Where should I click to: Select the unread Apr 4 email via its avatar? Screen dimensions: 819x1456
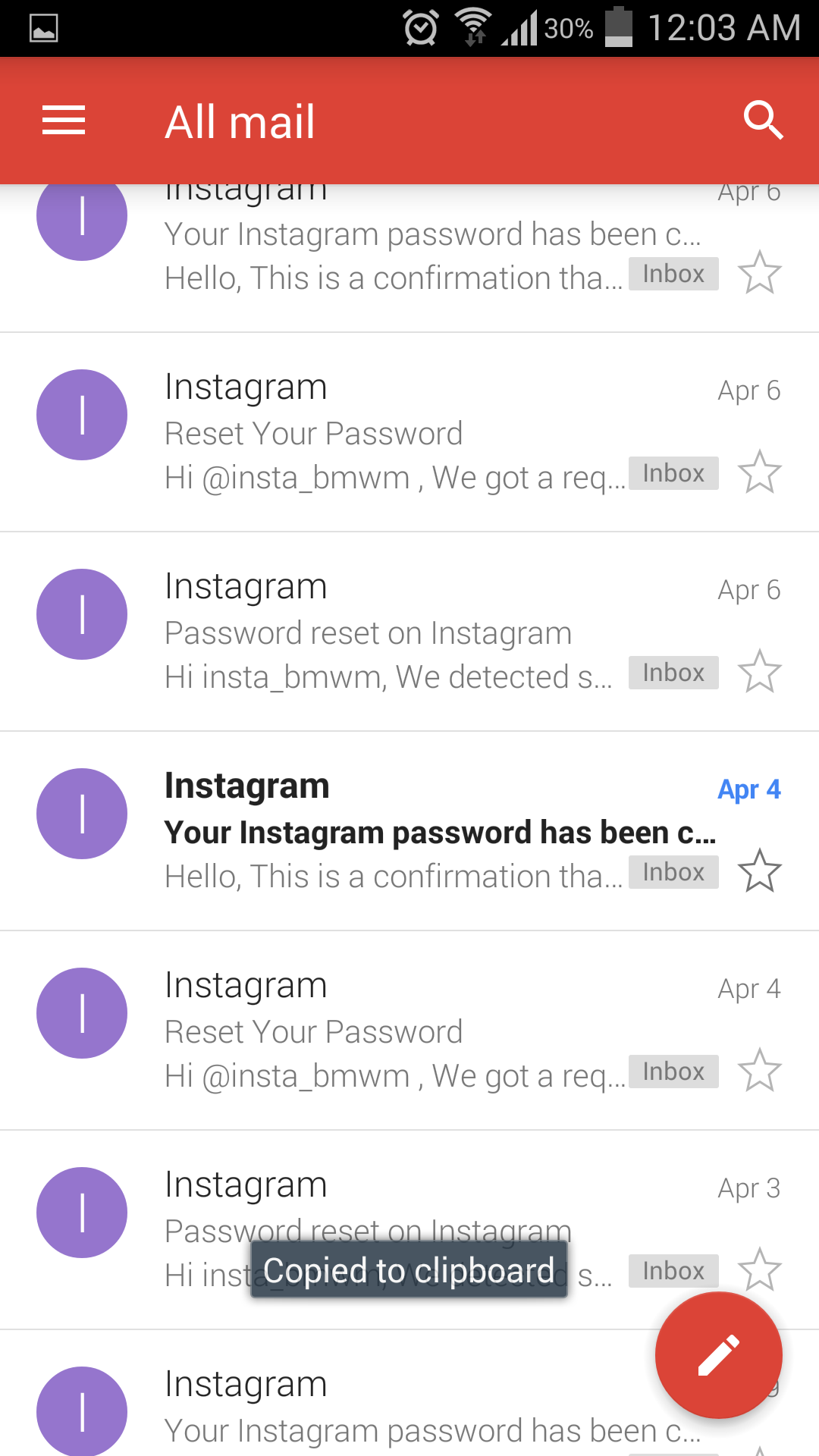[x=82, y=814]
